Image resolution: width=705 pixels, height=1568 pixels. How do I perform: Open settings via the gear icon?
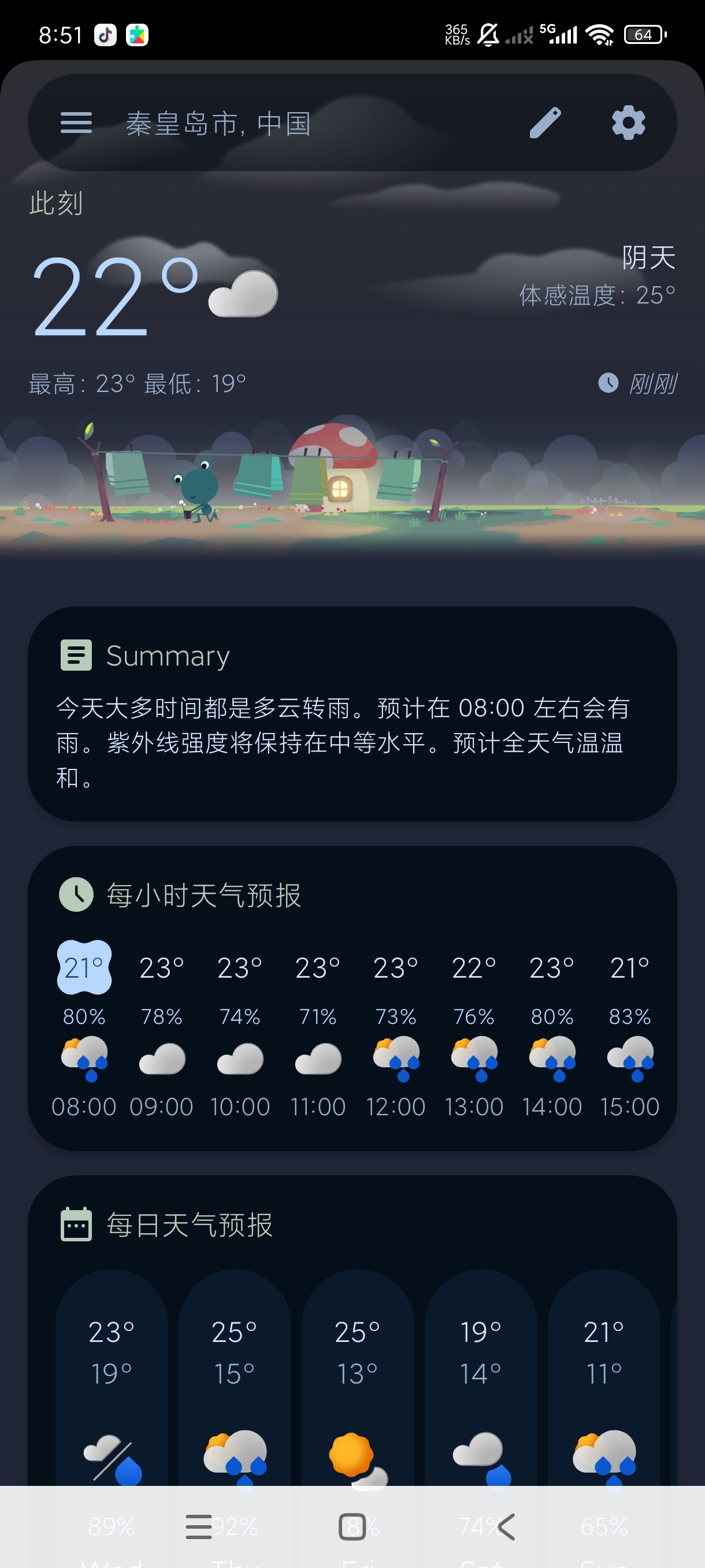click(x=628, y=123)
